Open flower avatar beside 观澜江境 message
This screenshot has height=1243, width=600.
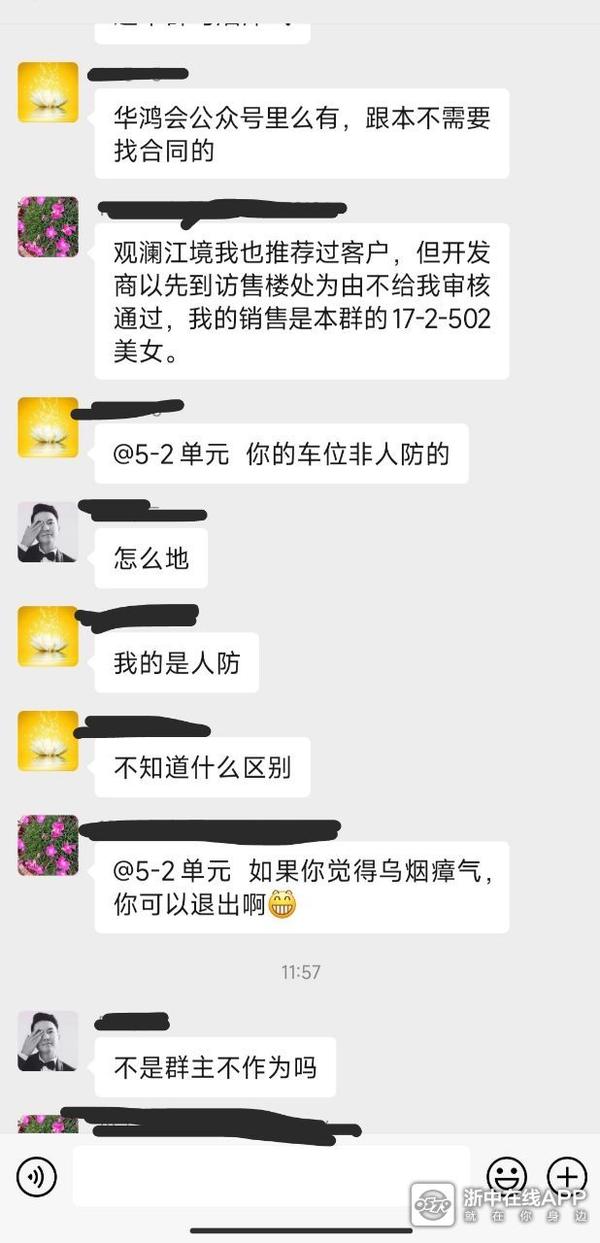click(48, 227)
